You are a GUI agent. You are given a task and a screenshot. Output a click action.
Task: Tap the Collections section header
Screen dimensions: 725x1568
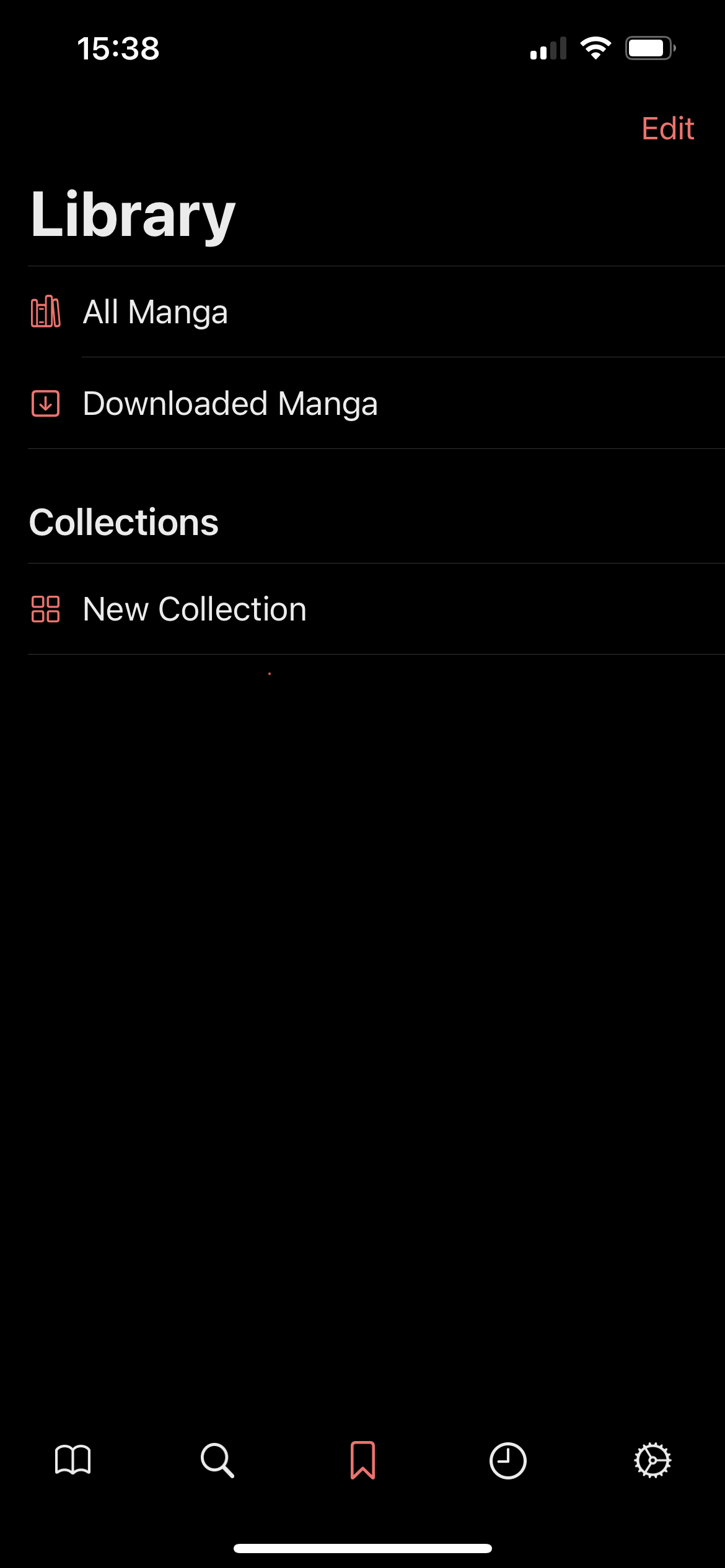click(124, 523)
